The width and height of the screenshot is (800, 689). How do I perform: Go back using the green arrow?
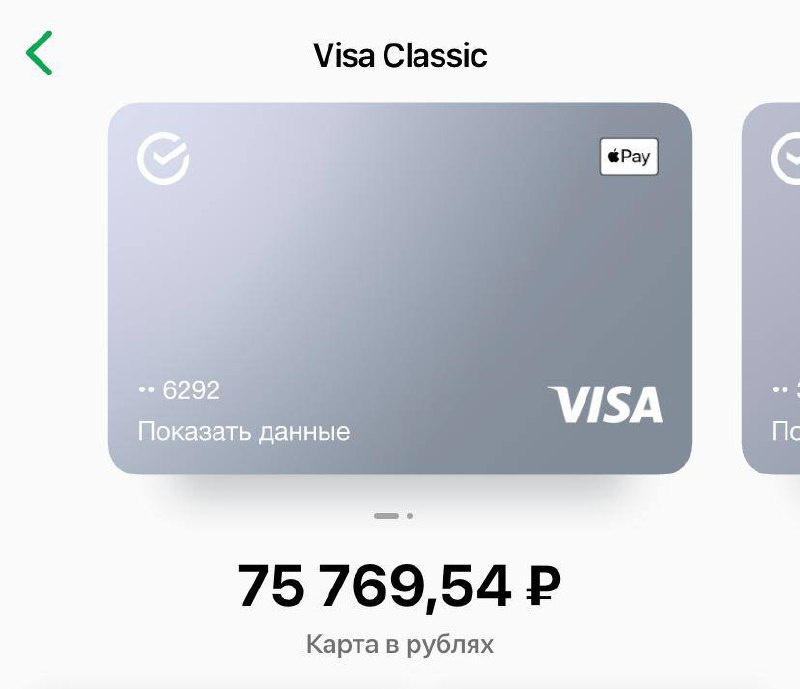click(x=40, y=53)
